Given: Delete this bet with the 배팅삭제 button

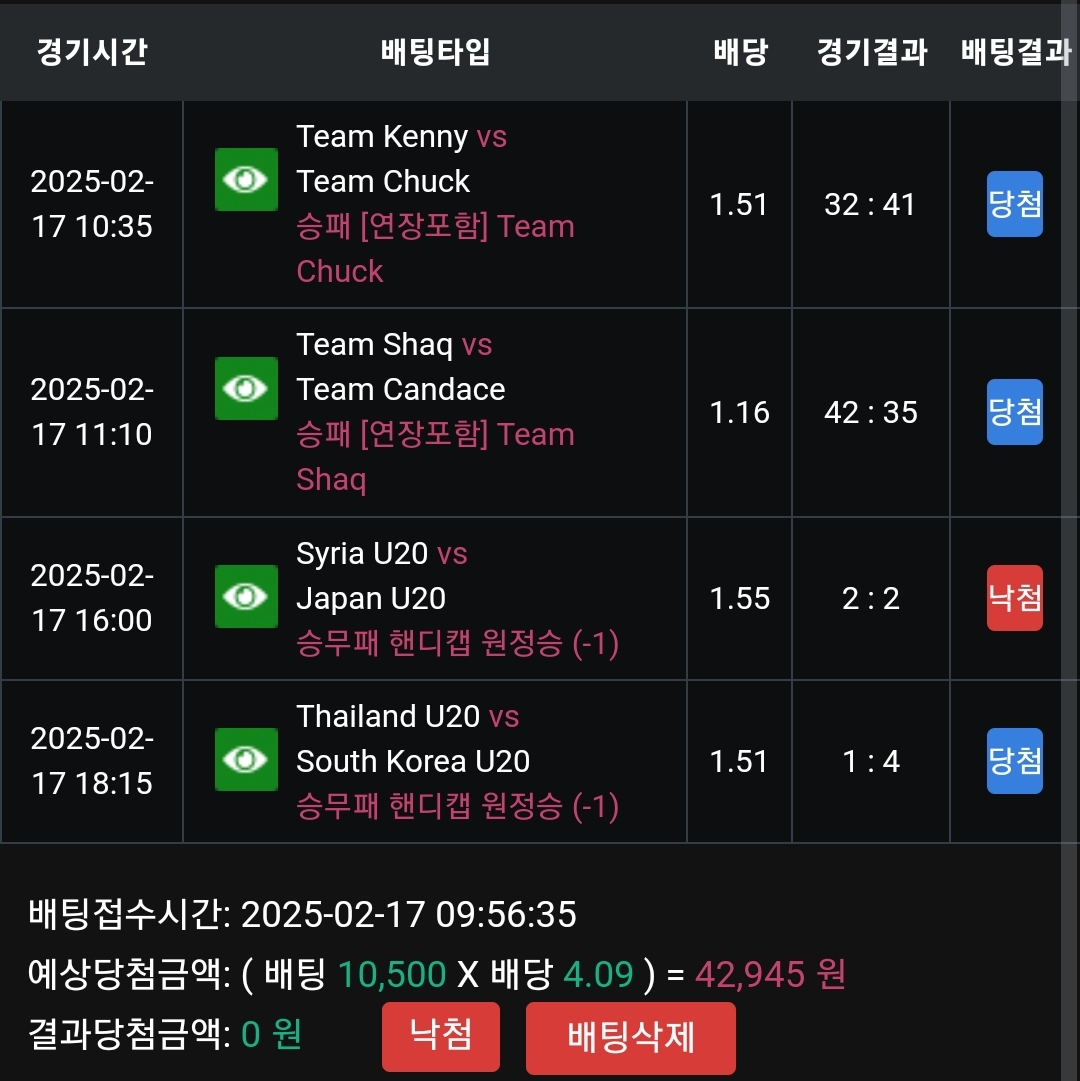Looking at the screenshot, I should pos(630,1038).
